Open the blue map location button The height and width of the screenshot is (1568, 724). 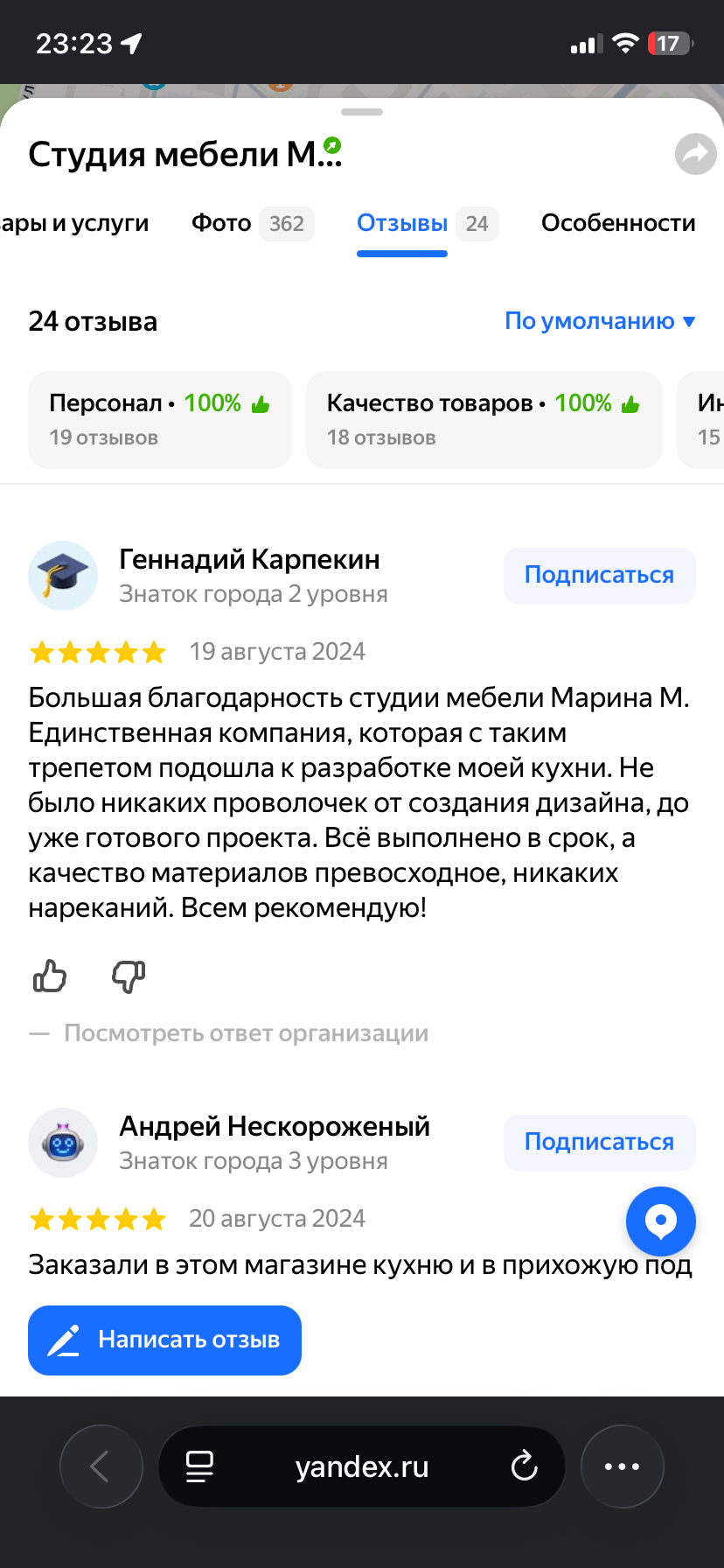tap(660, 1221)
